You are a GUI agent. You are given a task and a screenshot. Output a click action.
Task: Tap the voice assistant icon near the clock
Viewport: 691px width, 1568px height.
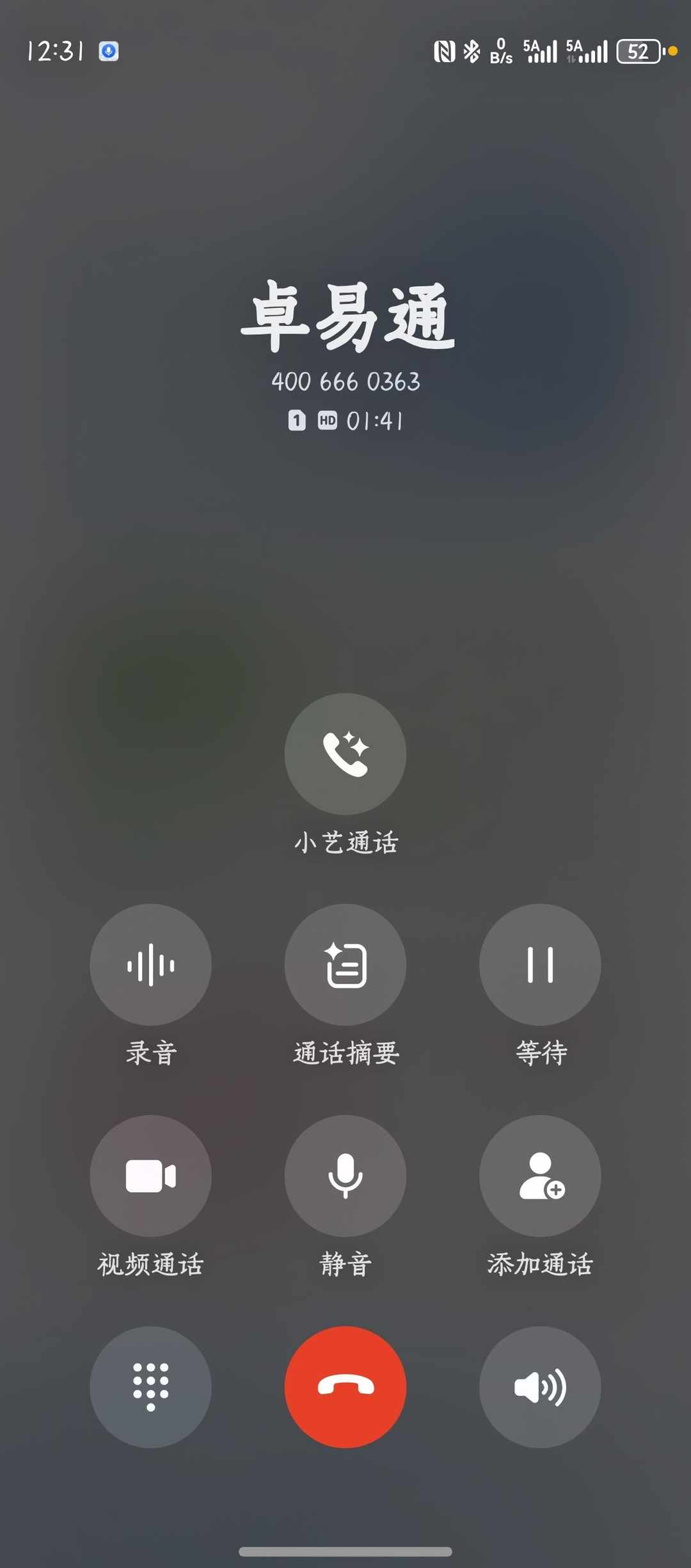(108, 51)
